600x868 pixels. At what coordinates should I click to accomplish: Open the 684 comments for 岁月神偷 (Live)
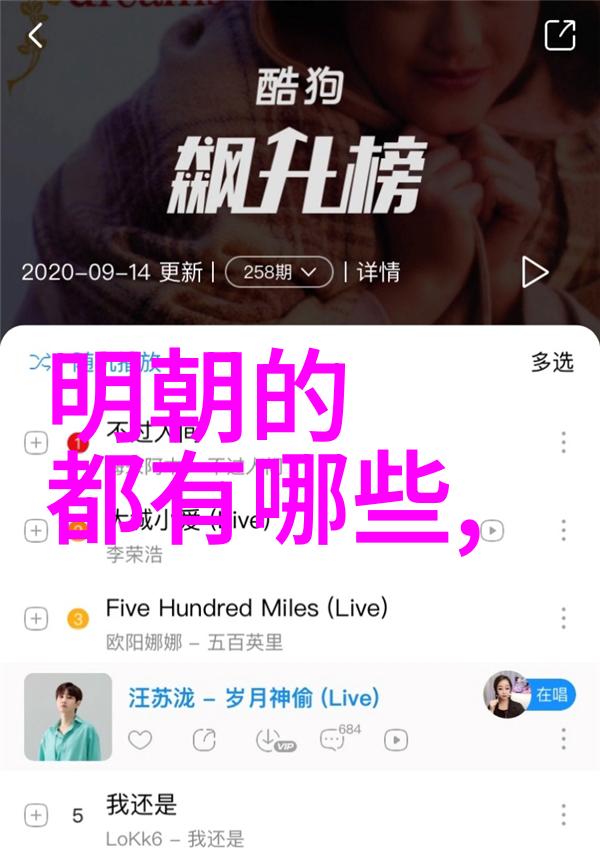[x=334, y=740]
